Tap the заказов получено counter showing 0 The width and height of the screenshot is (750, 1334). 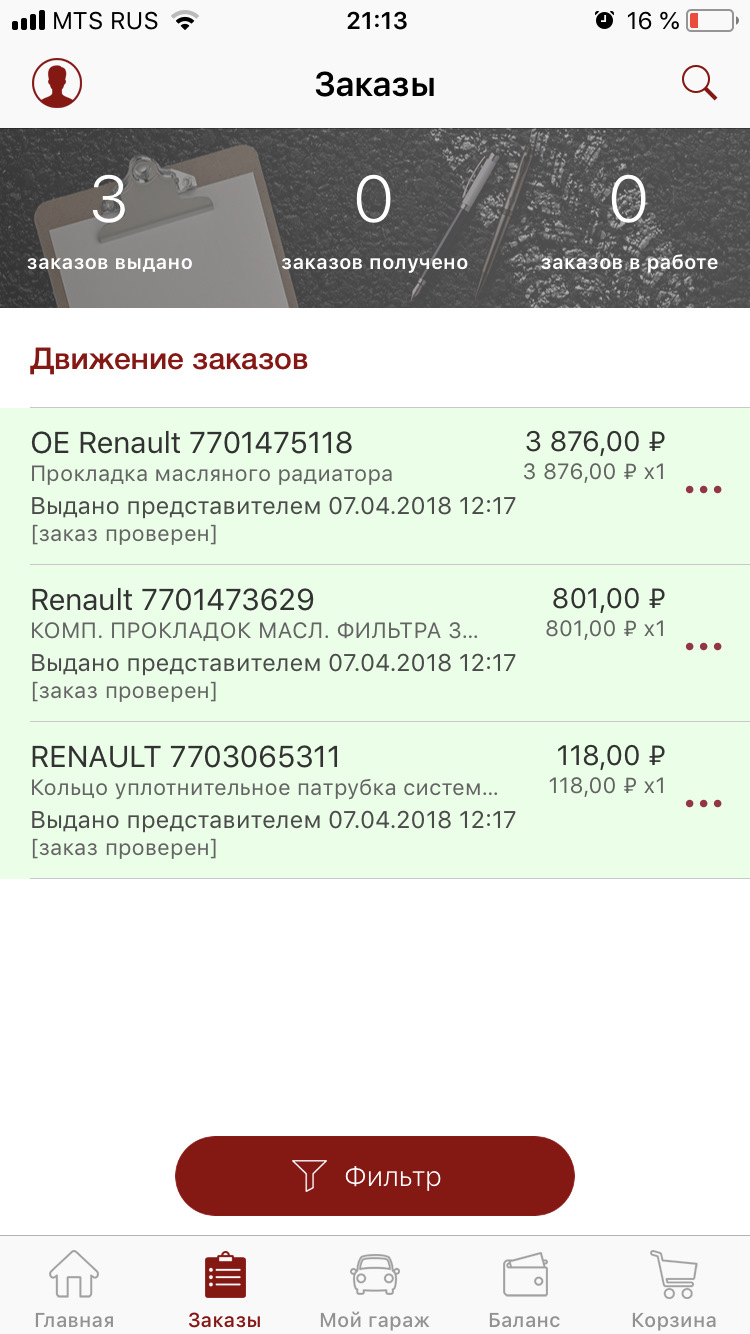375,218
